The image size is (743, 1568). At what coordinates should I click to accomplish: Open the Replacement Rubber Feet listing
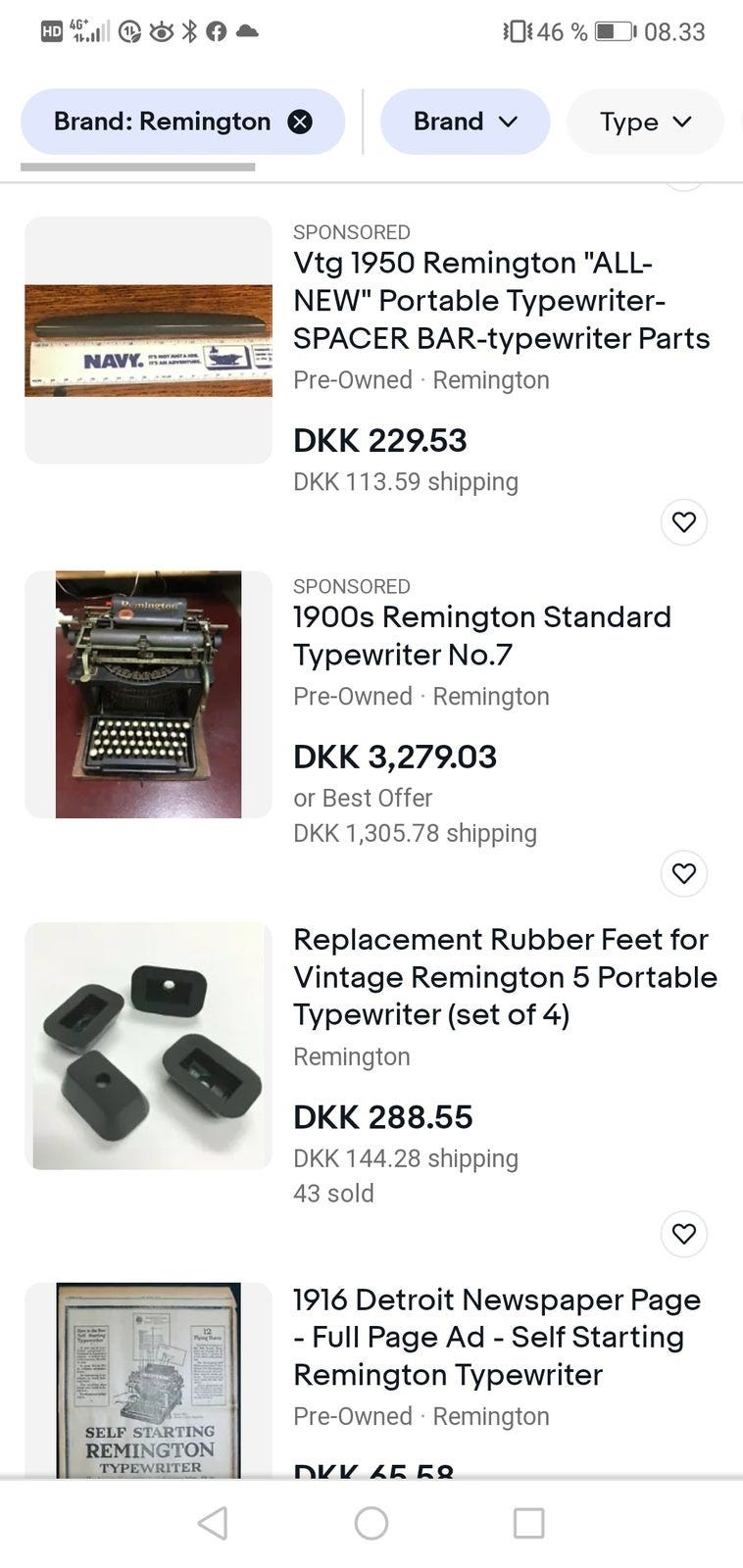click(505, 976)
